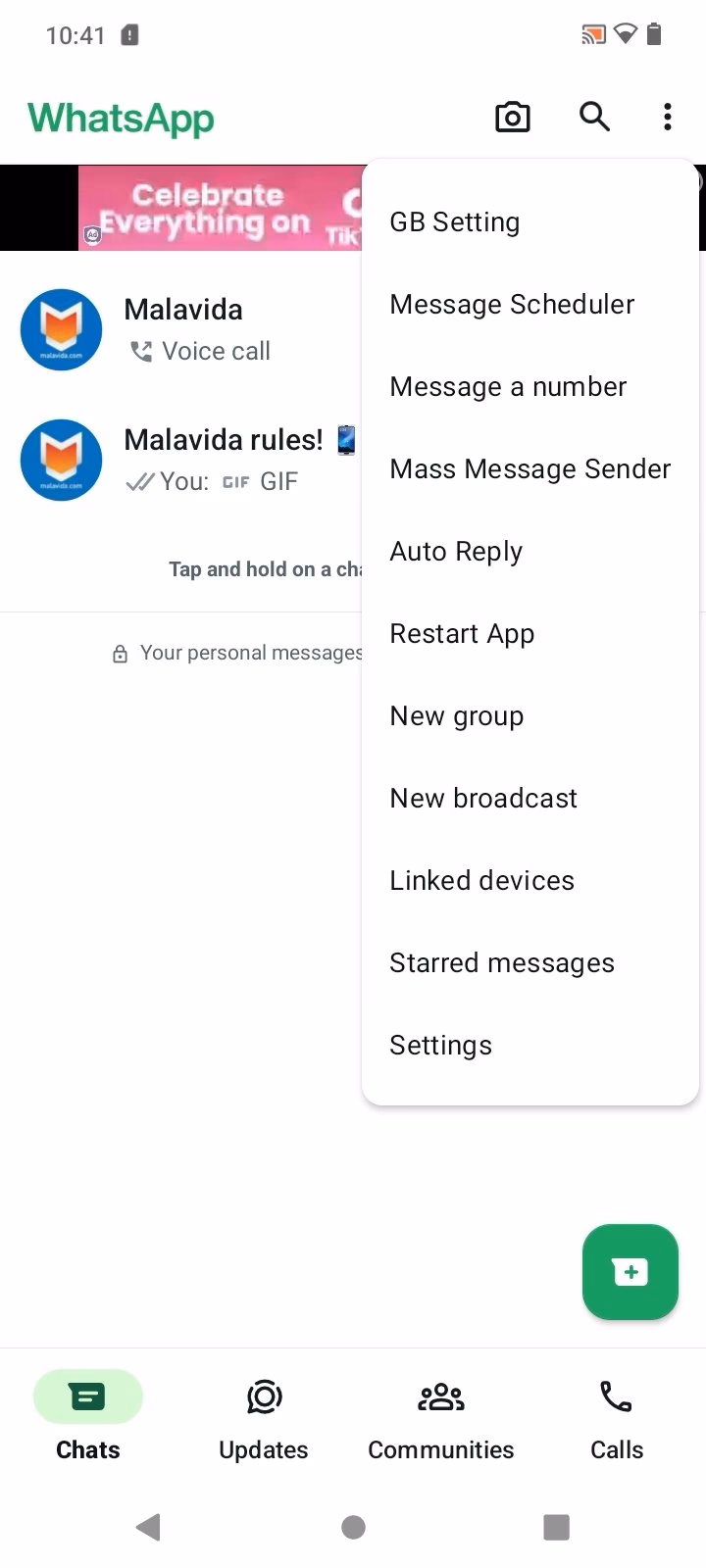Image resolution: width=706 pixels, height=1568 pixels.
Task: Open the Malavida chat conversation
Action: click(x=196, y=329)
